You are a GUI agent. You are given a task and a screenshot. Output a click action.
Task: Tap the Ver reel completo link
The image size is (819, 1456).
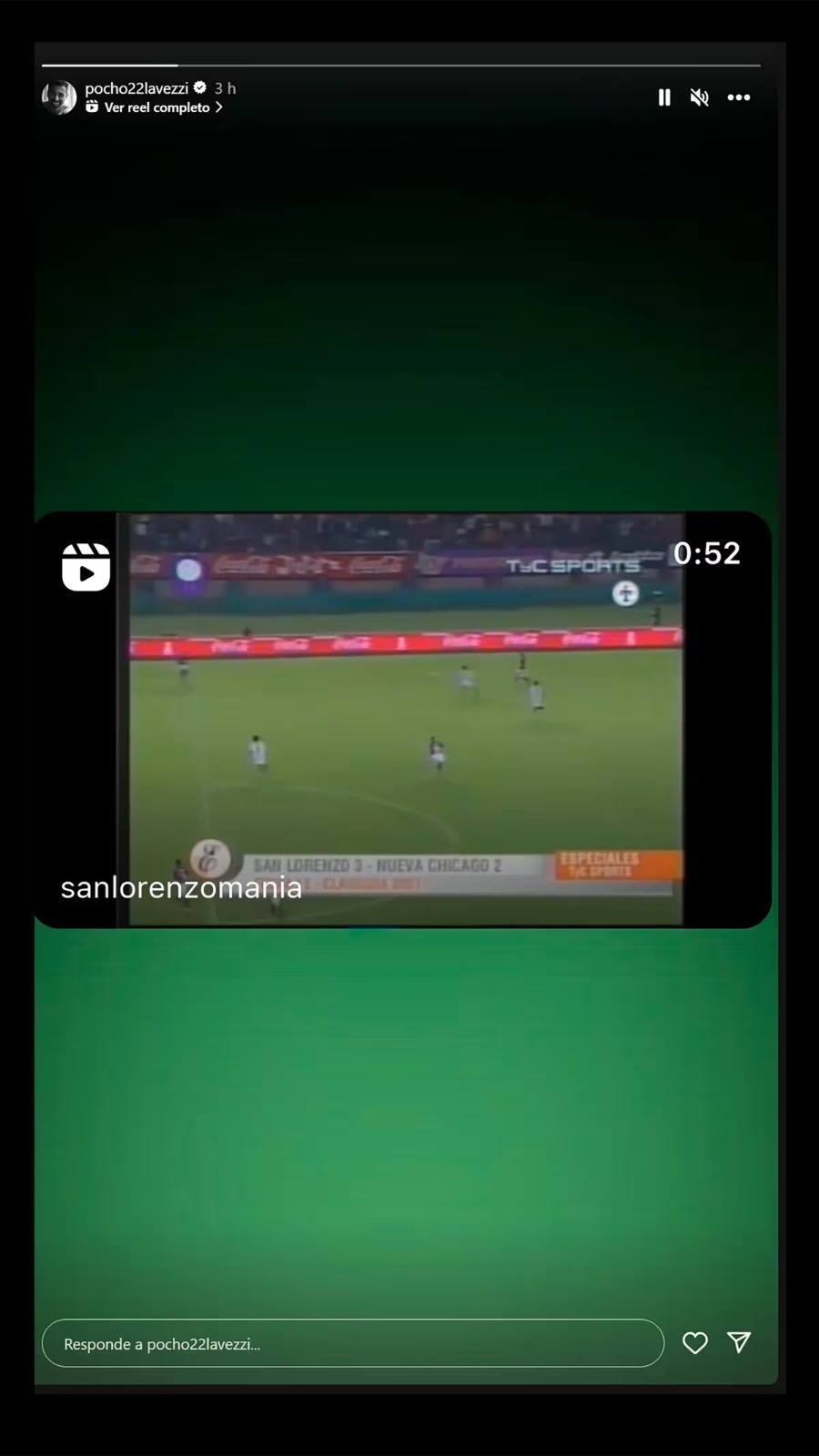pos(157,107)
